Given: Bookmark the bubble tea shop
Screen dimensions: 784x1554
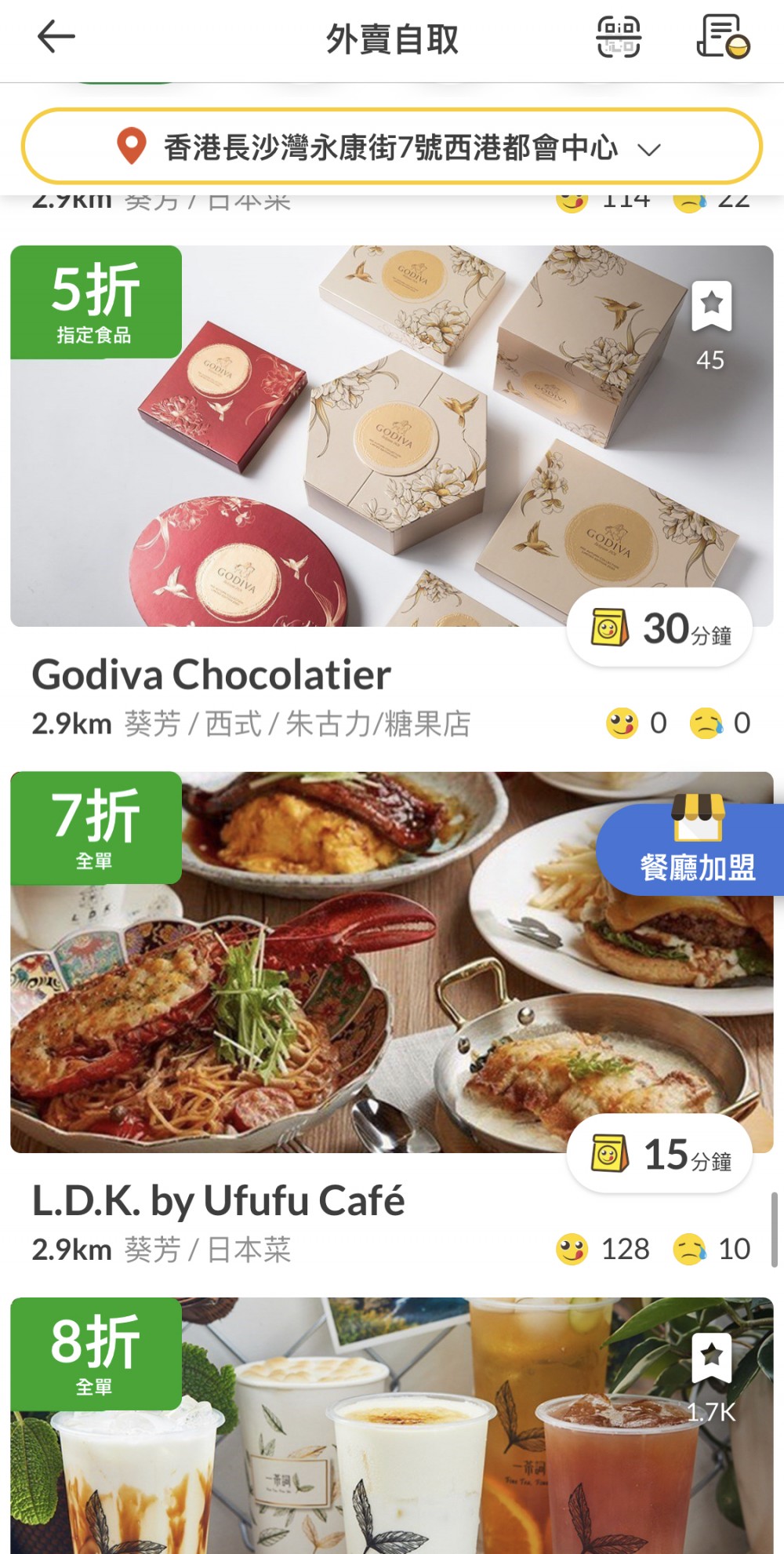Looking at the screenshot, I should pos(711,1356).
